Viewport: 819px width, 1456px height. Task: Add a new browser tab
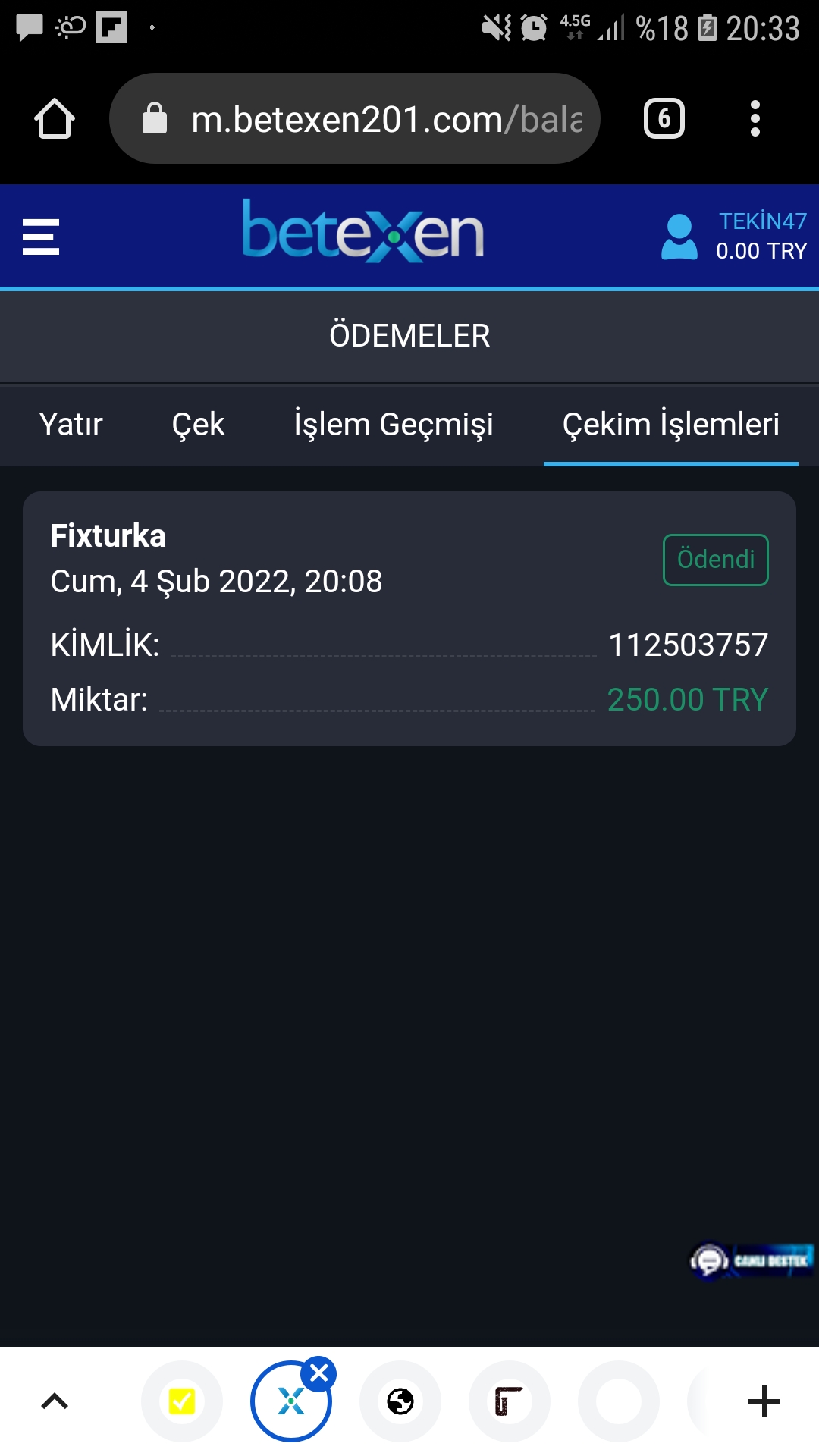(764, 1401)
